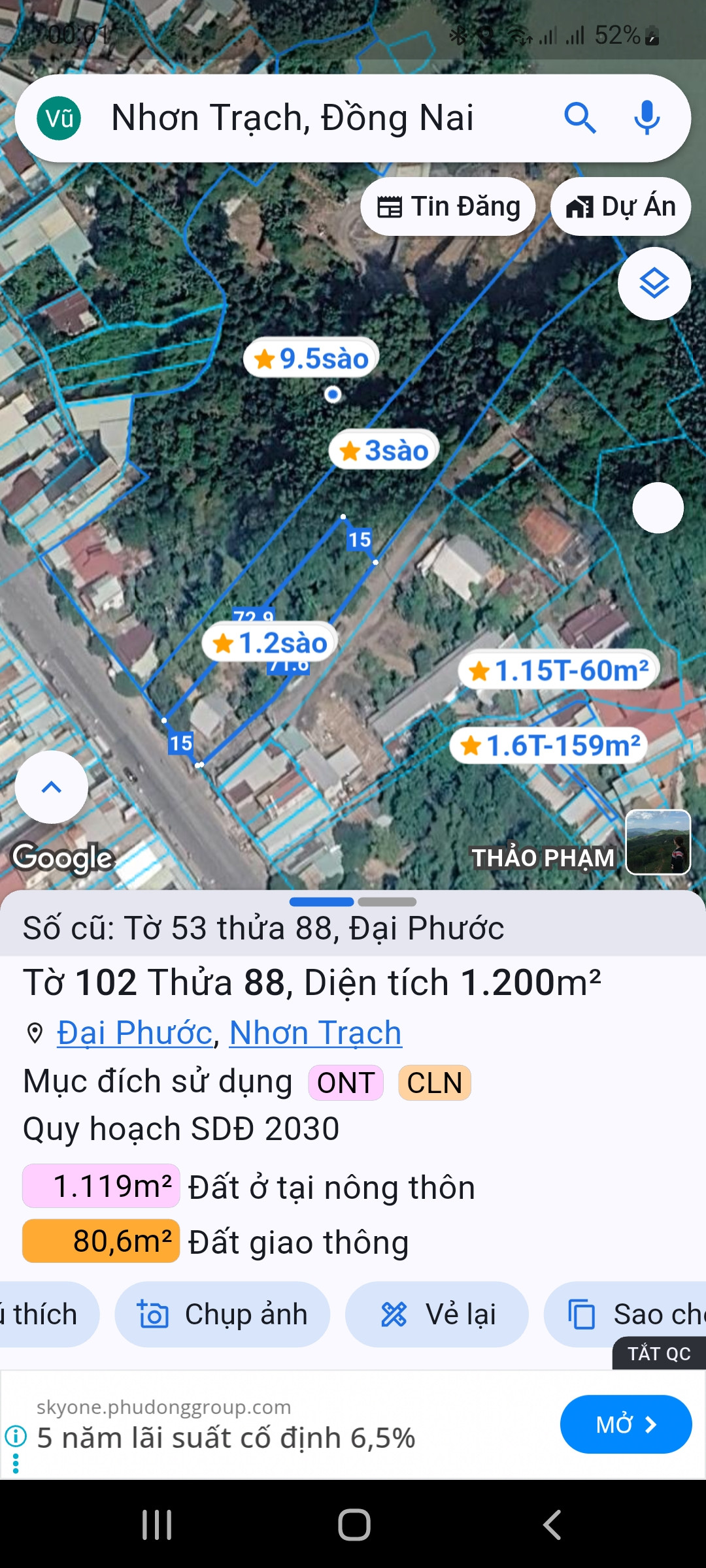Tap the search magnifier icon

tap(580, 118)
